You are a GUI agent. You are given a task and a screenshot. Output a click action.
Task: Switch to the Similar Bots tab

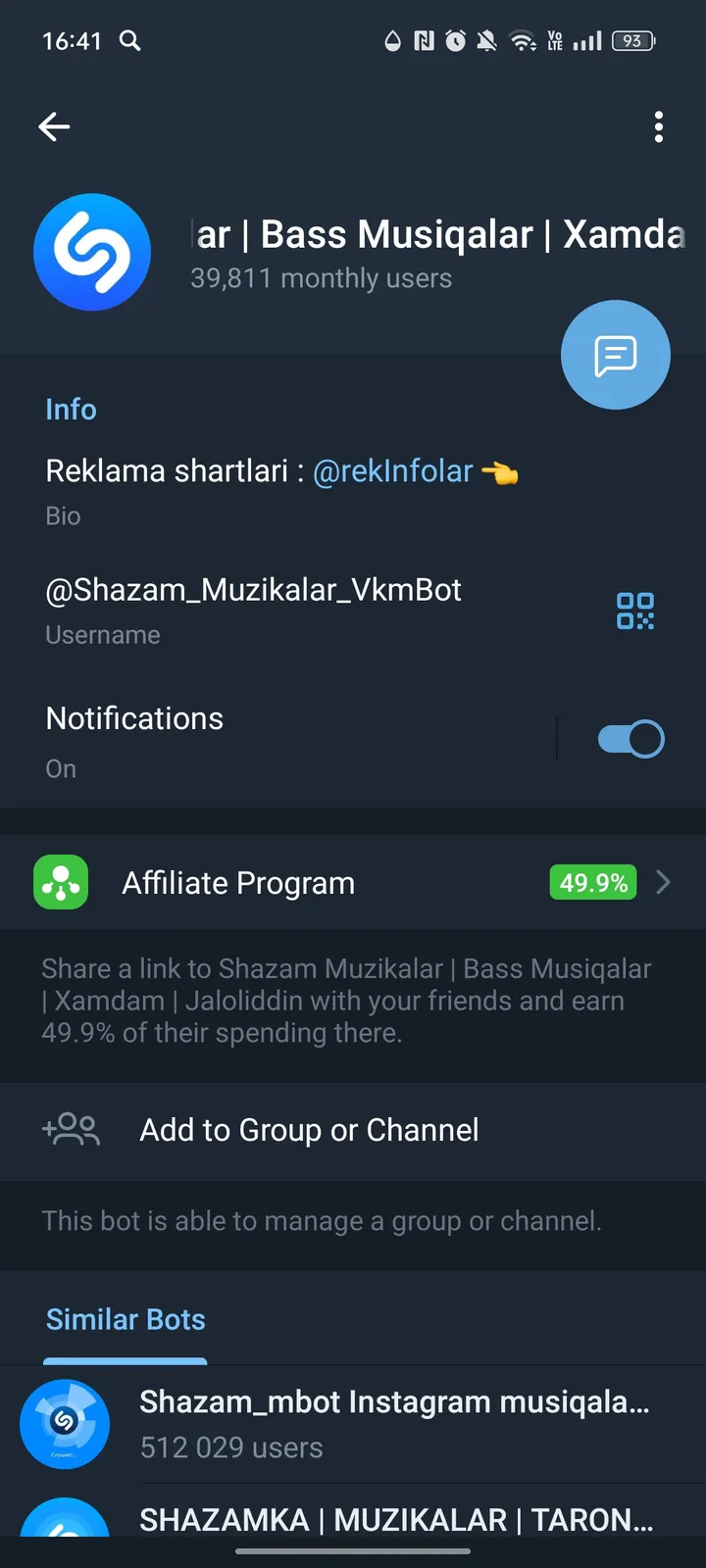pyautogui.click(x=126, y=1319)
